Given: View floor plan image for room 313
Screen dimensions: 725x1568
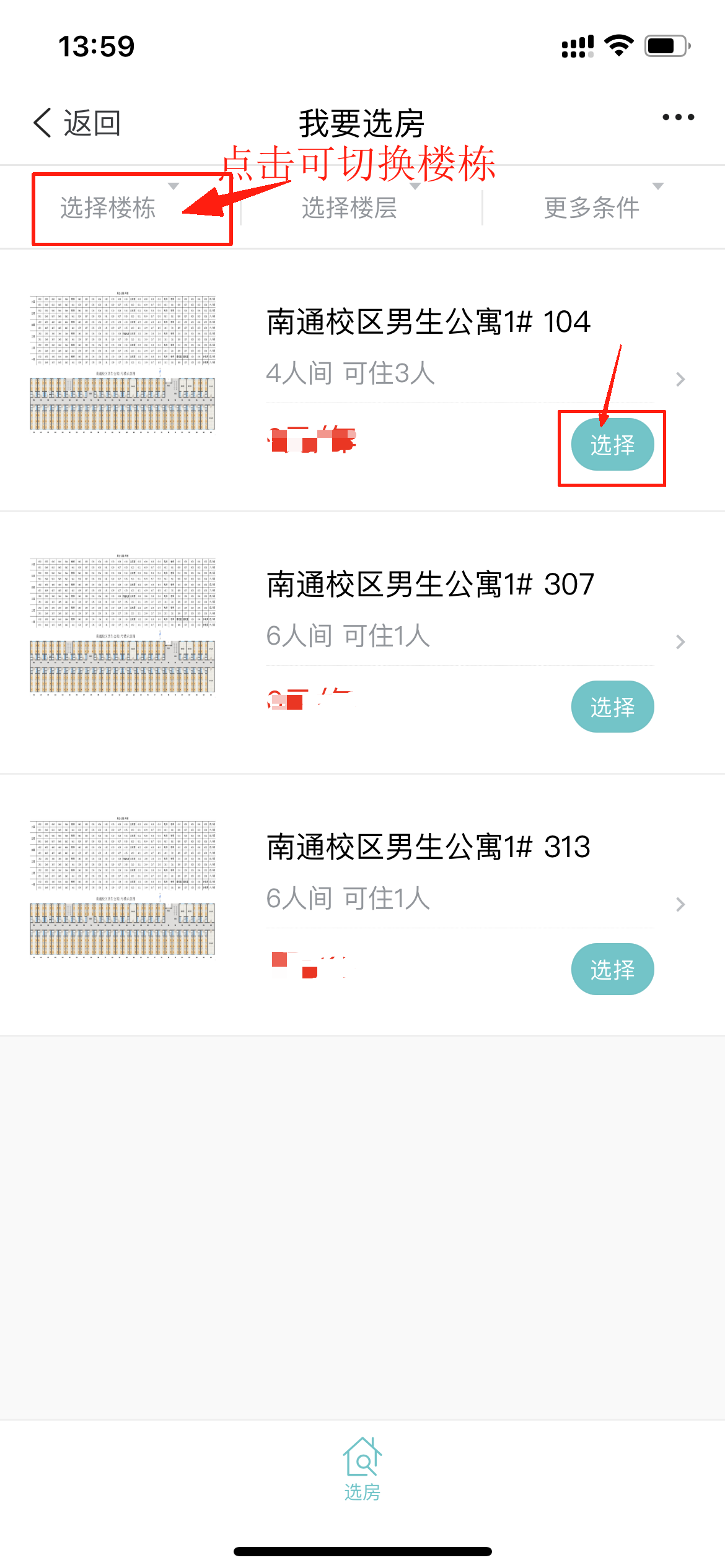Looking at the screenshot, I should point(123,887).
